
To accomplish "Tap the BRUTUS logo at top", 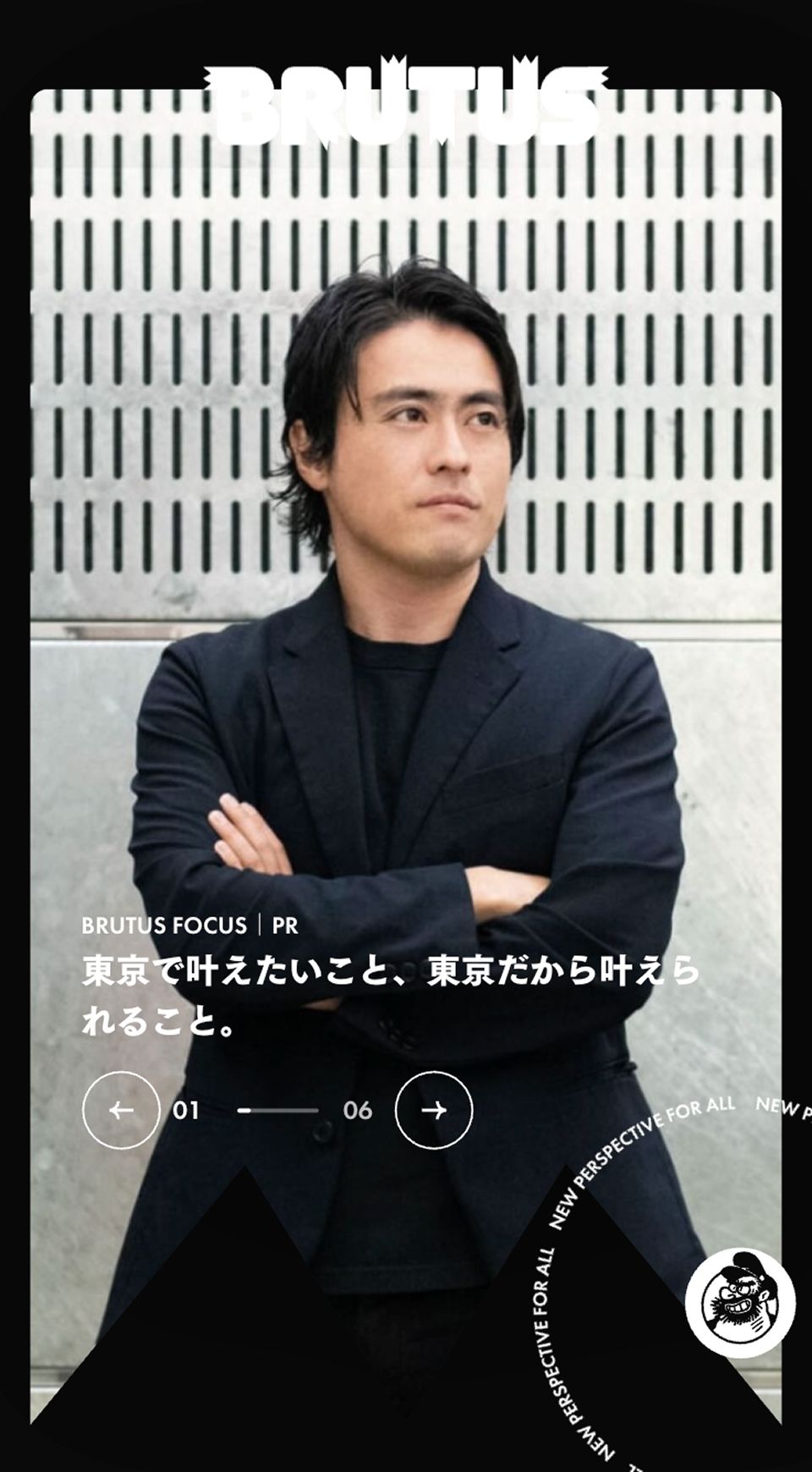I will [x=406, y=102].
